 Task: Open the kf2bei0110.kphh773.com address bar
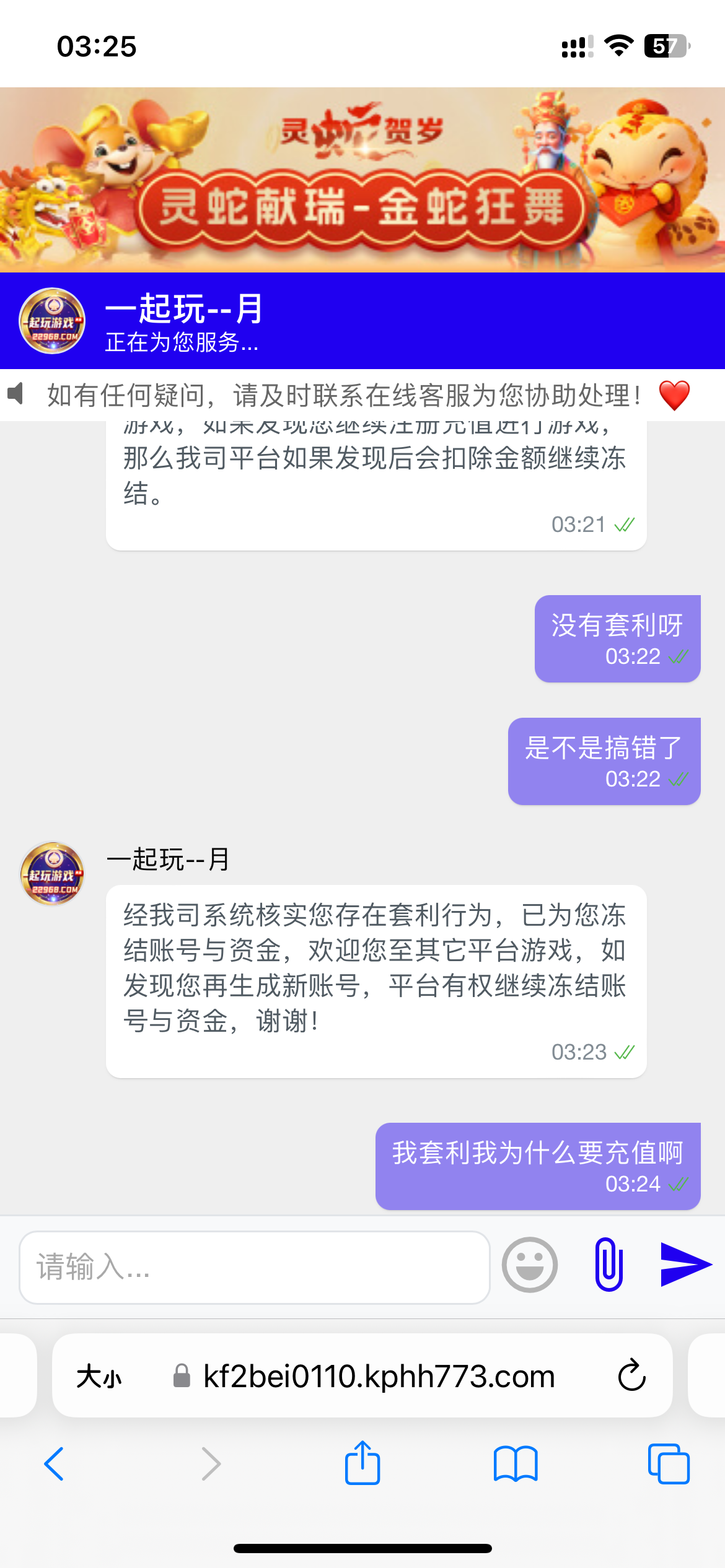pos(377,1376)
